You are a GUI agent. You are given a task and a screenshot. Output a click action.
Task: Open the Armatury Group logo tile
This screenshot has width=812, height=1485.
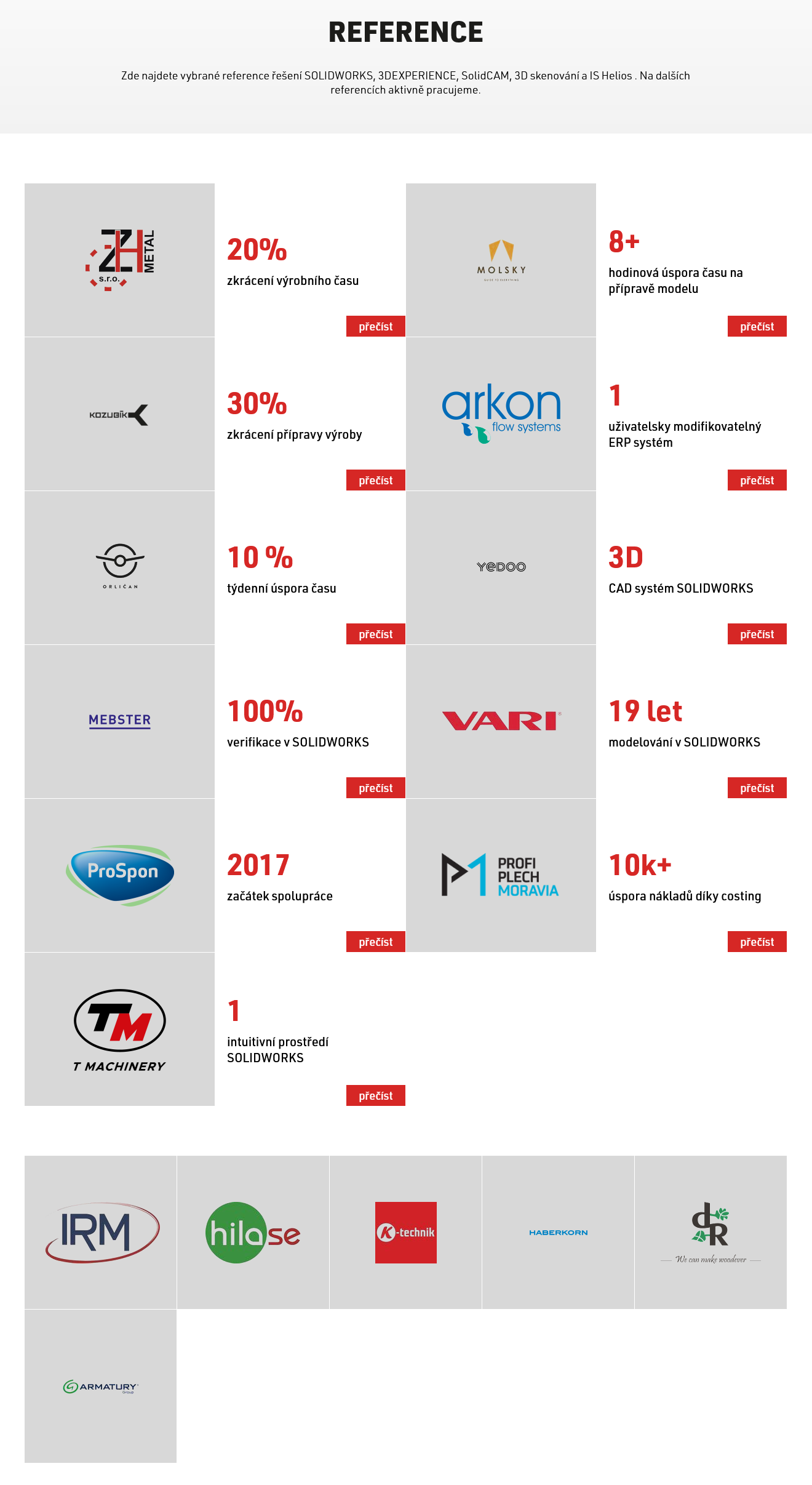click(x=100, y=1386)
